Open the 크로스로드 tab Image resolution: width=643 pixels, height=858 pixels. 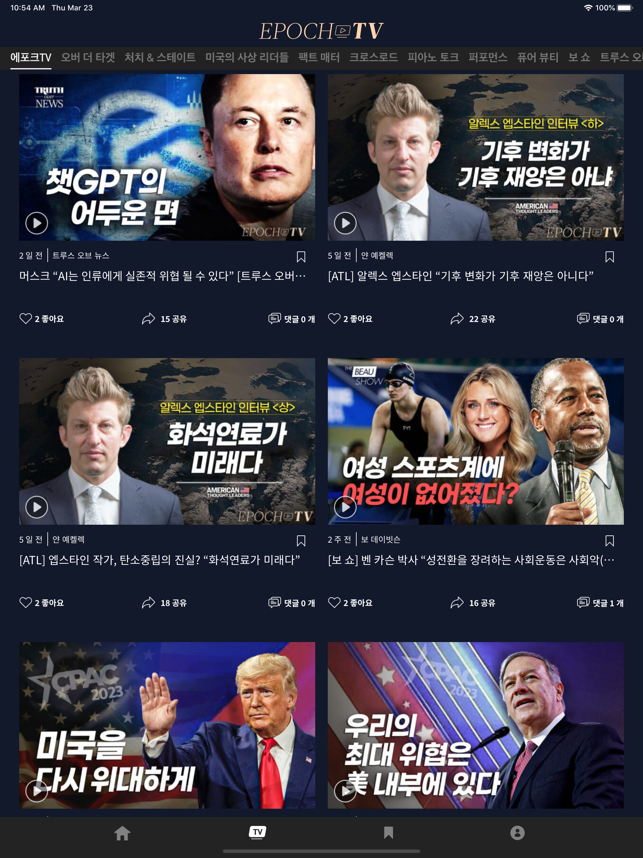pyautogui.click(x=373, y=58)
